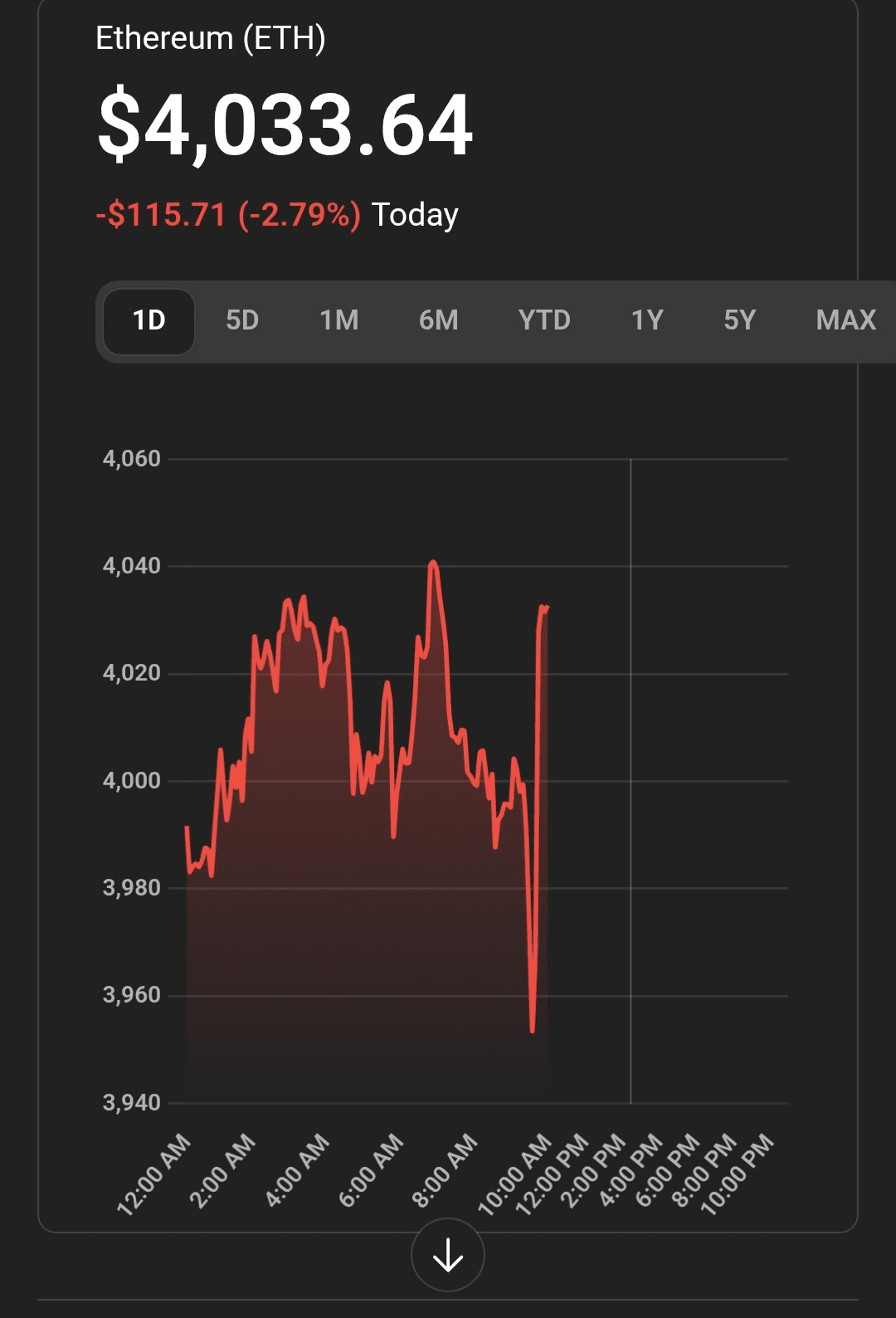This screenshot has width=896, height=1318.
Task: Show the 1M price chart
Action: [x=339, y=320]
